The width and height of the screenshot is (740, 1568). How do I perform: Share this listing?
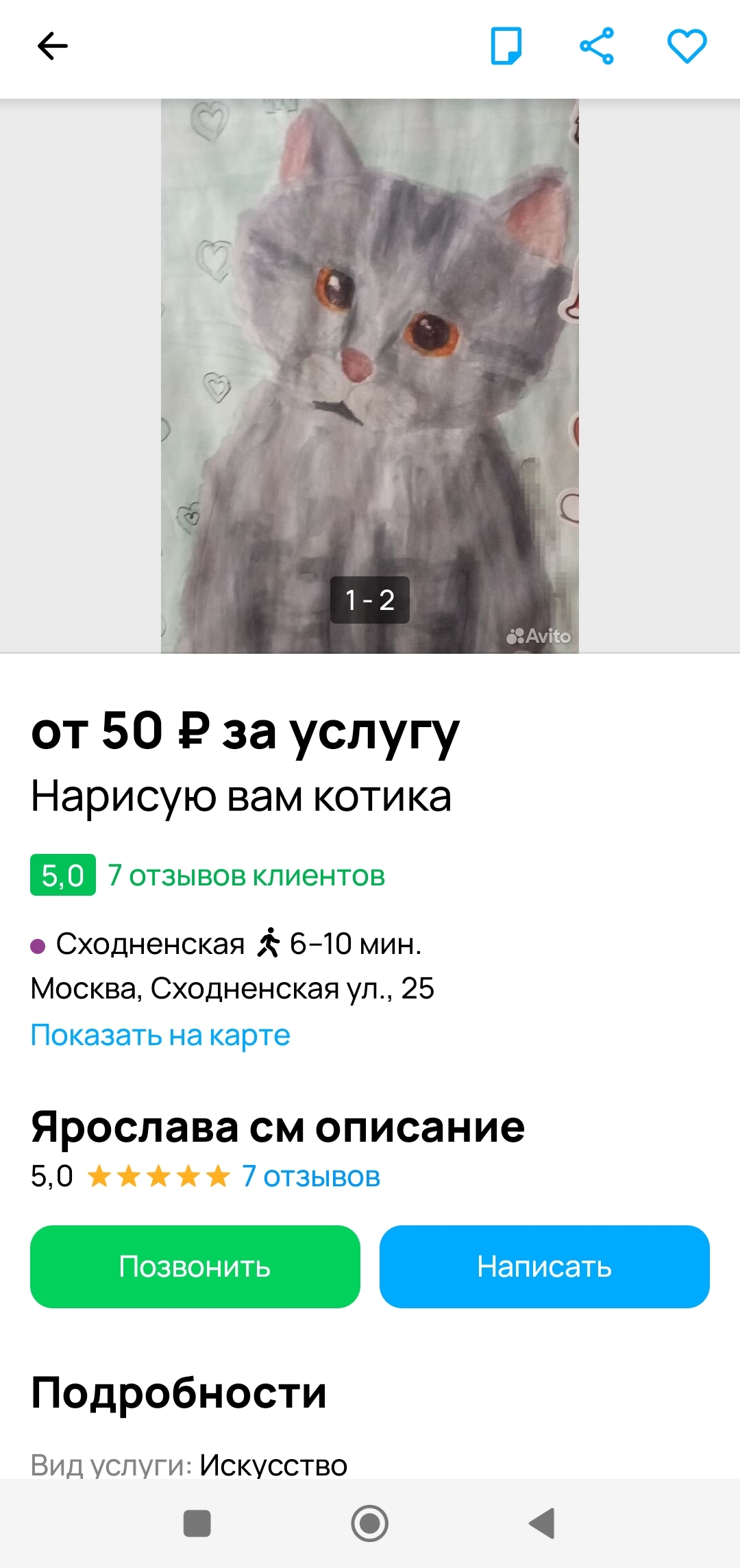[x=597, y=47]
